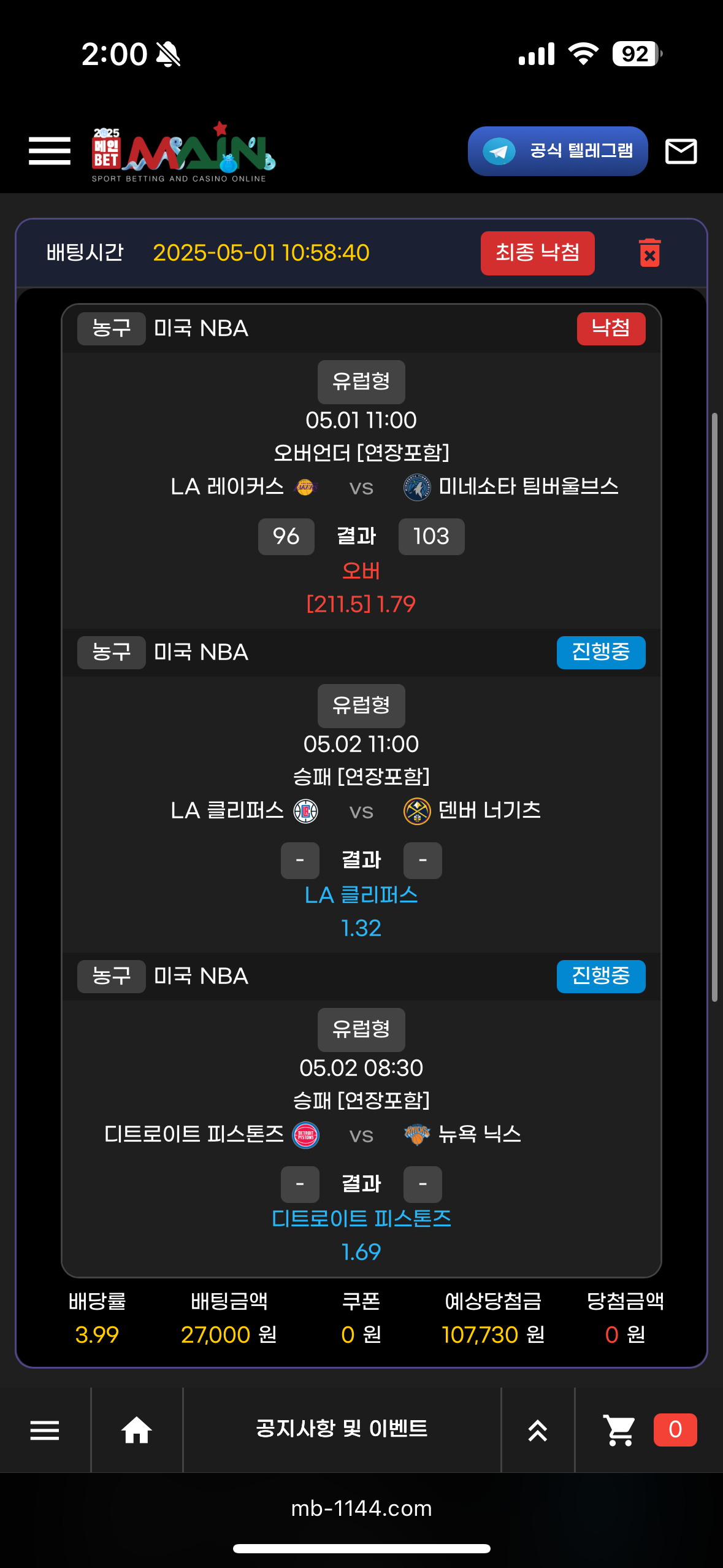Go to the home page
Viewport: 723px width, 1568px height.
(136, 1430)
